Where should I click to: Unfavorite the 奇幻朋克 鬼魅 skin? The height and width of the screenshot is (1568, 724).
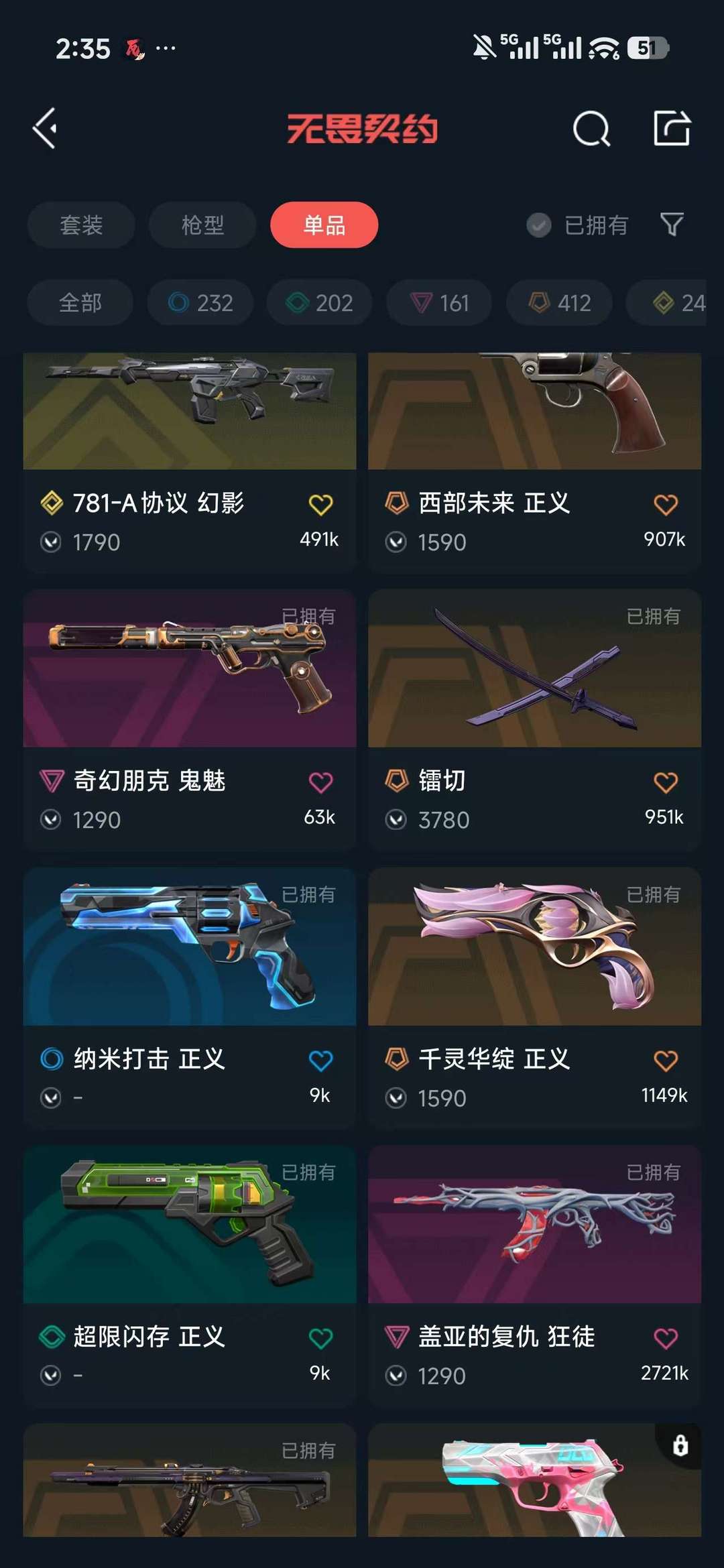click(x=322, y=780)
